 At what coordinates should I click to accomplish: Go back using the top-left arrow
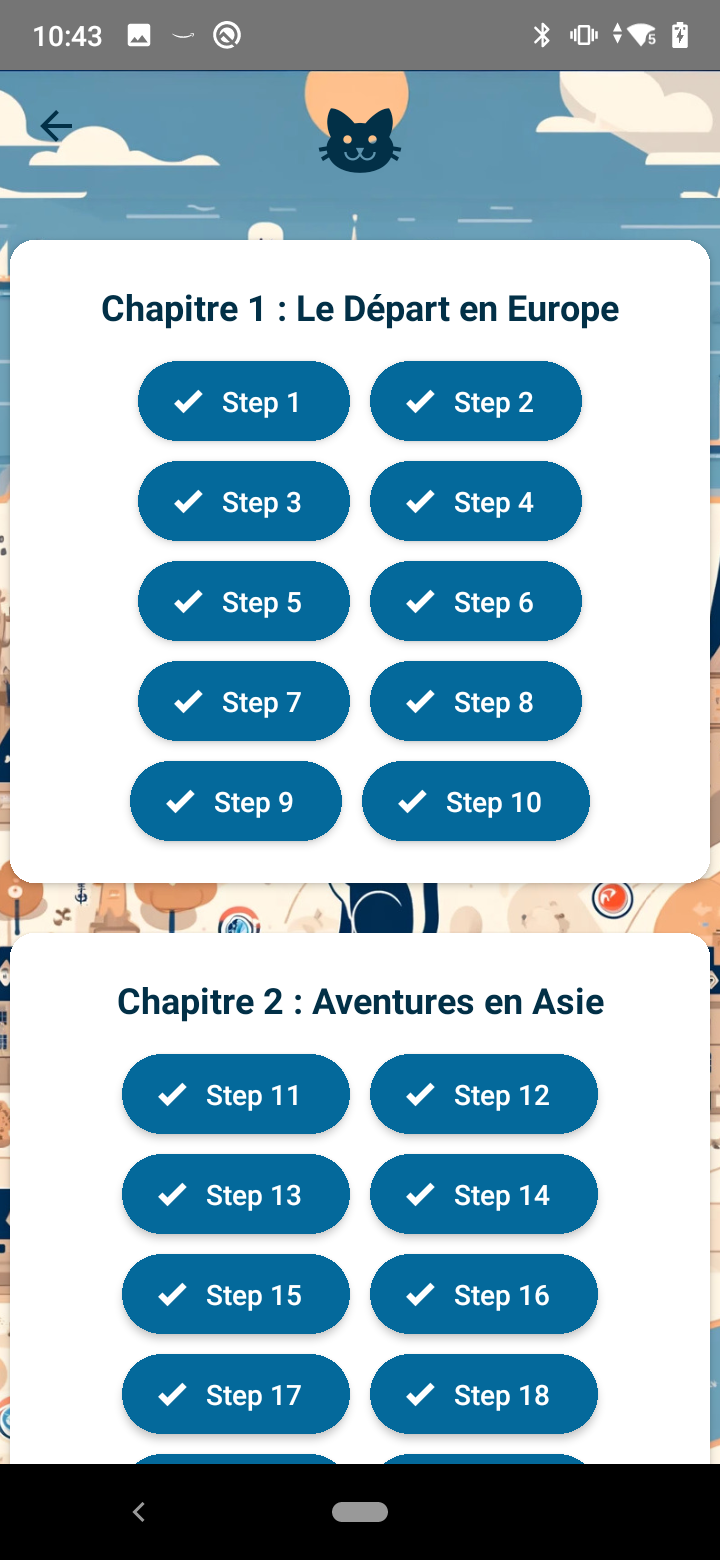tap(56, 126)
